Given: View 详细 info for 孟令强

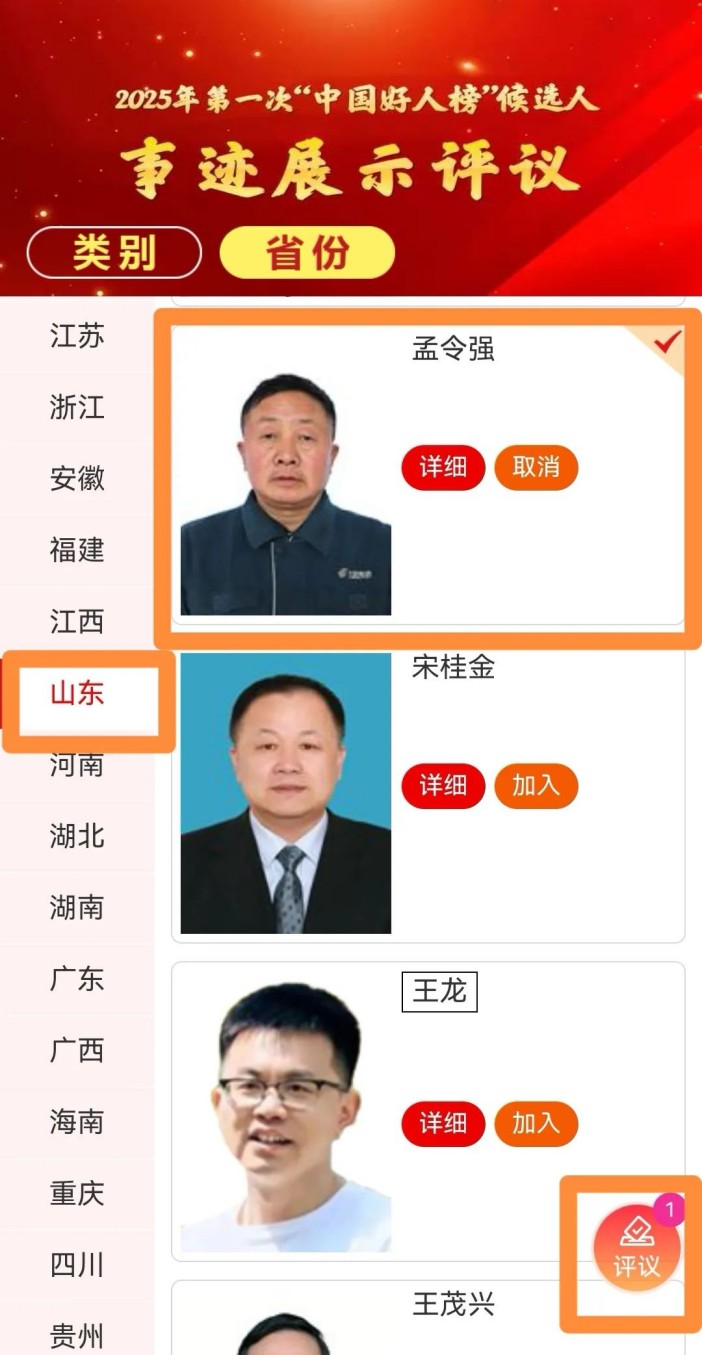Looking at the screenshot, I should point(443,468).
